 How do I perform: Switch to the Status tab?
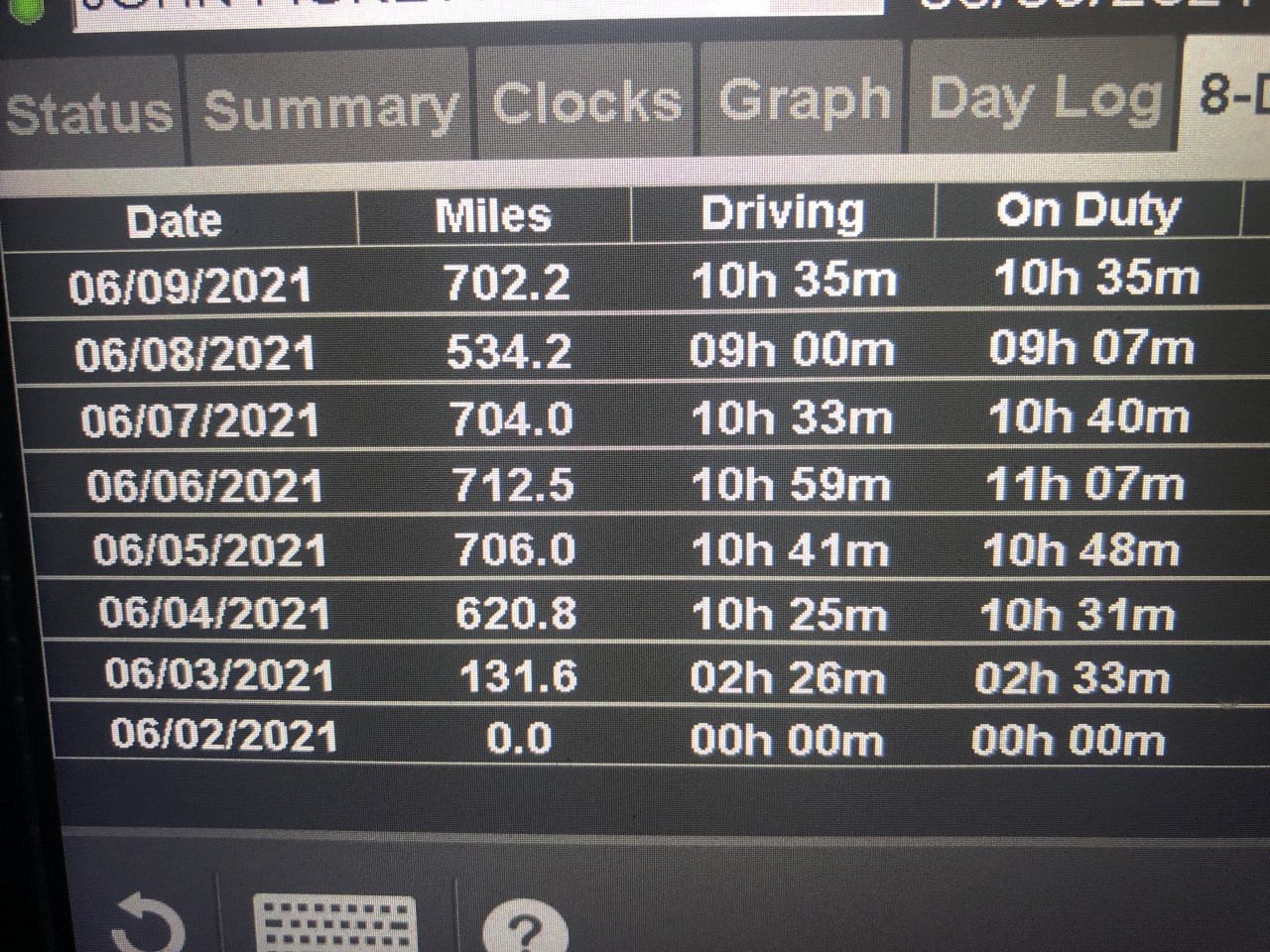[89, 111]
